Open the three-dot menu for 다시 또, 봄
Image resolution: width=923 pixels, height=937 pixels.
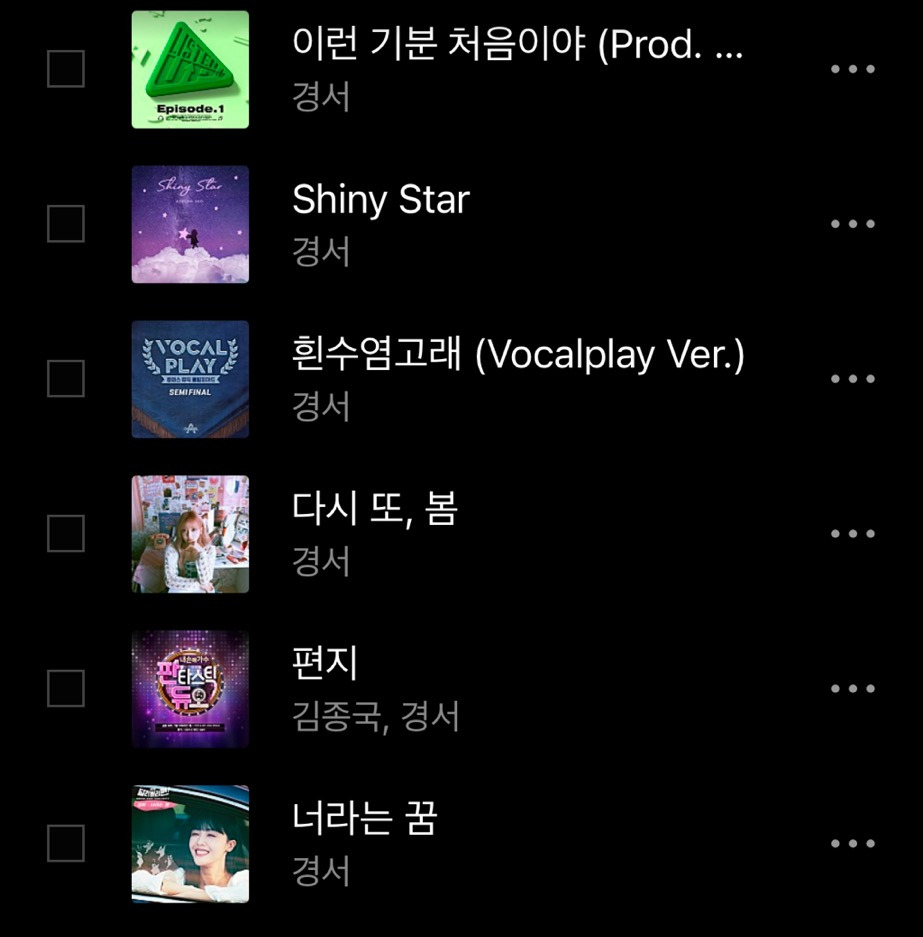coord(852,534)
